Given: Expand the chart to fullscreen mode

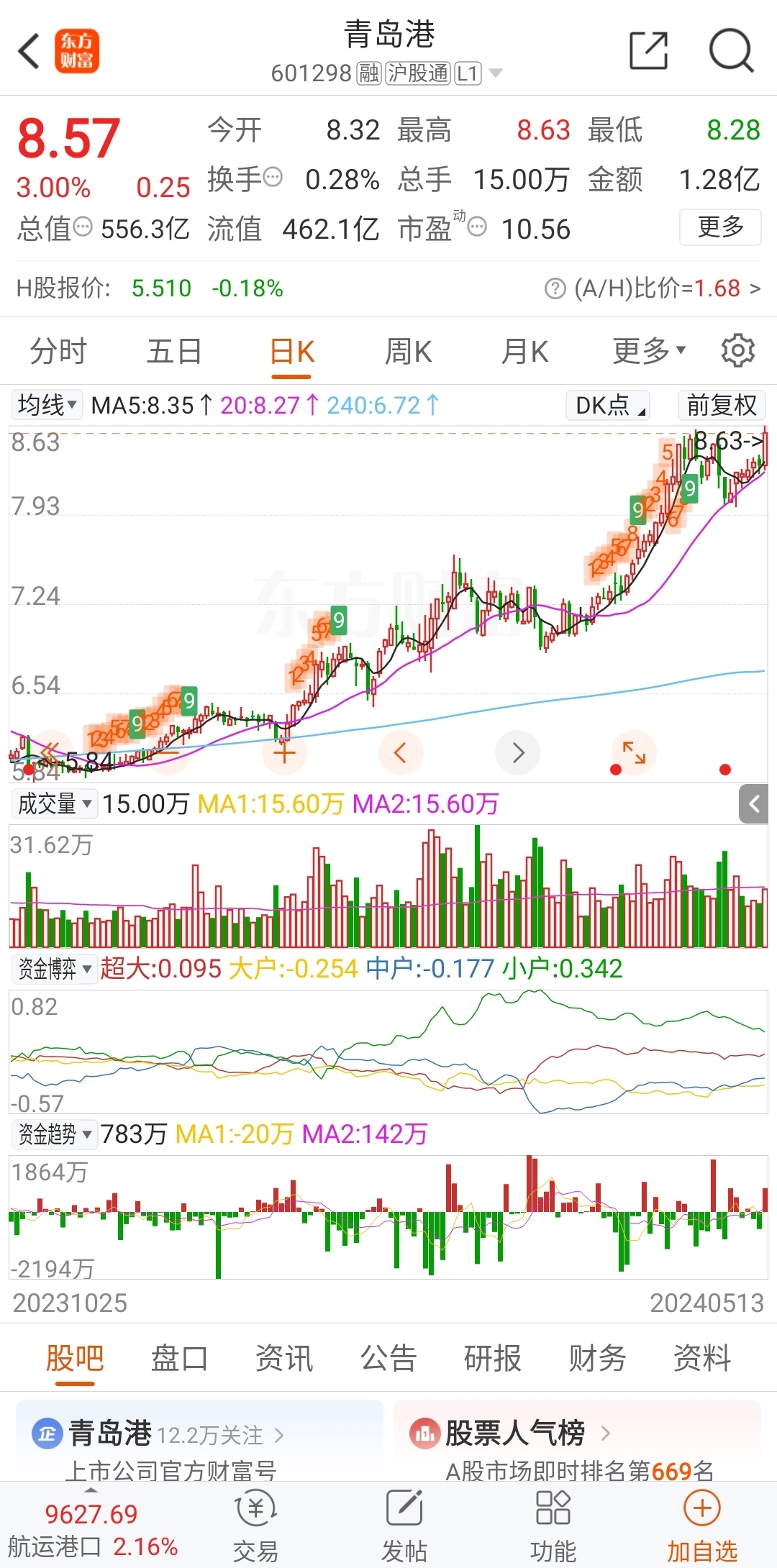Looking at the screenshot, I should pyautogui.click(x=633, y=752).
